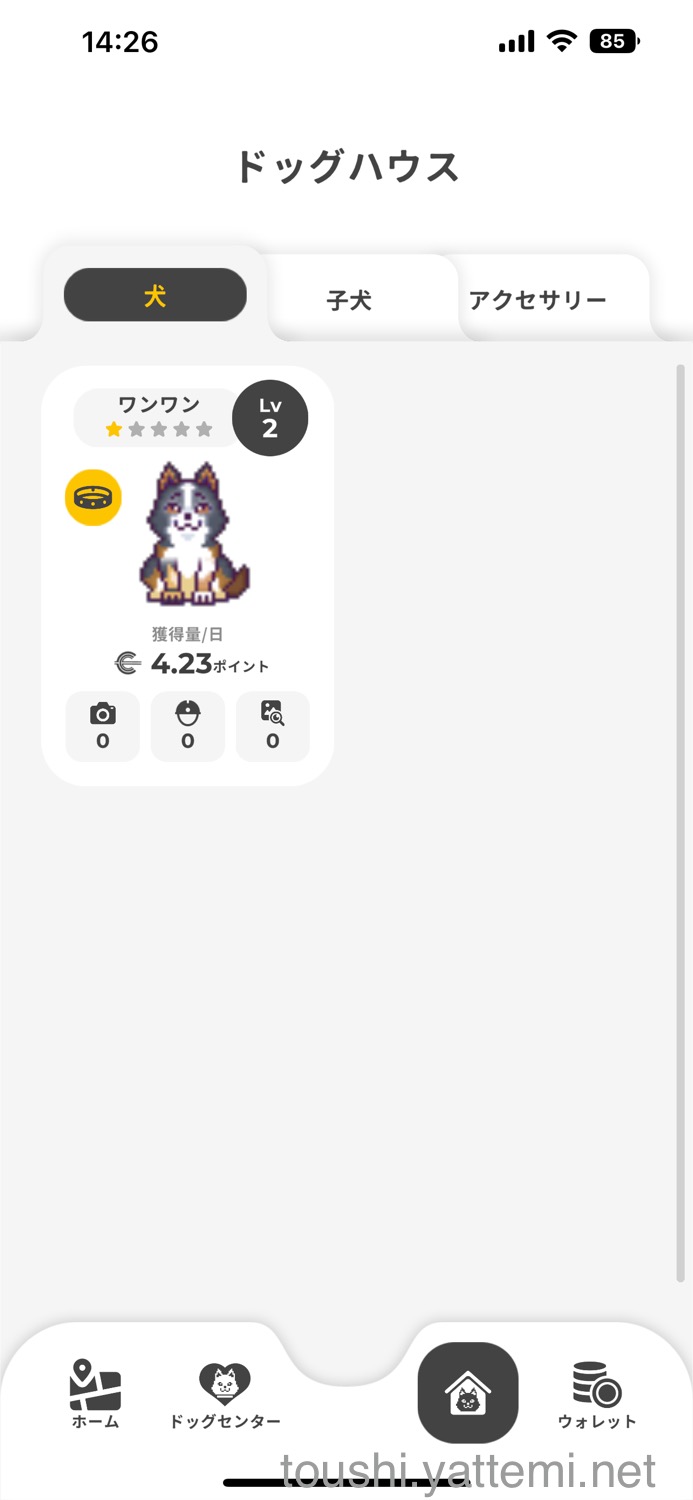Tap the camera slot on ワンワン card
Viewport: 693px width, 1500px height.
click(103, 726)
